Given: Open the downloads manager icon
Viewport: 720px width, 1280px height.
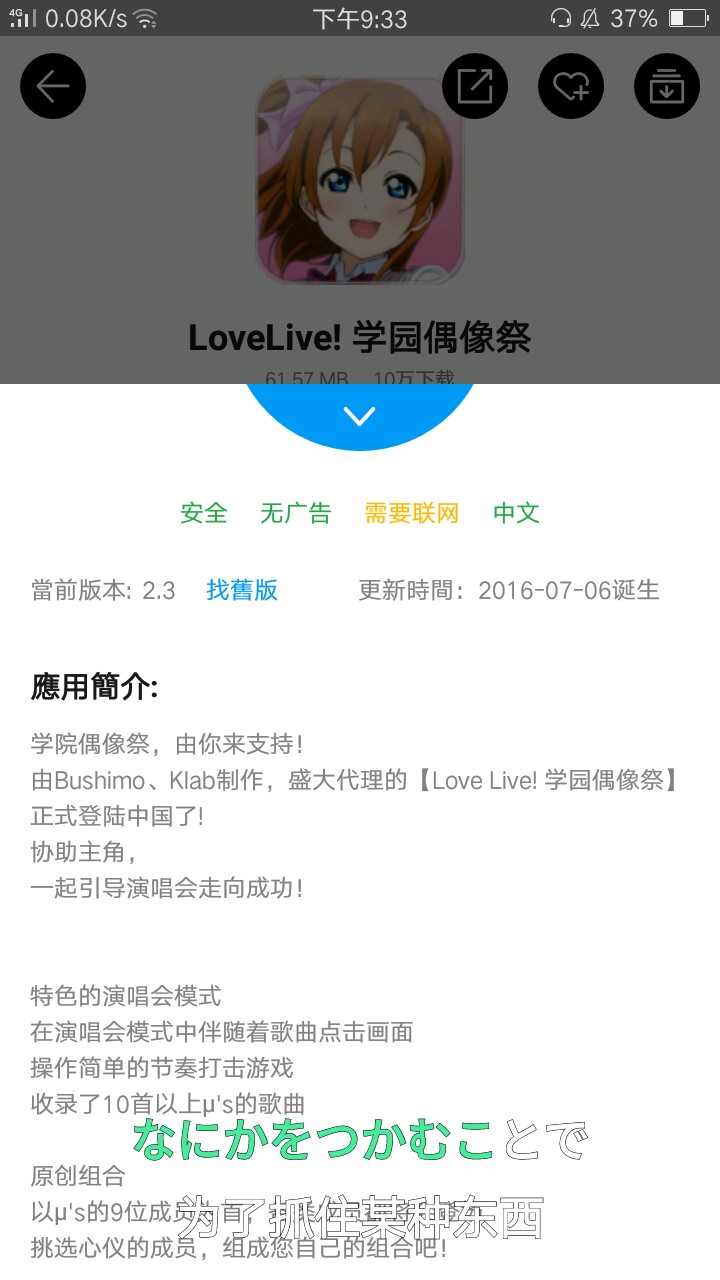Looking at the screenshot, I should (x=666, y=86).
